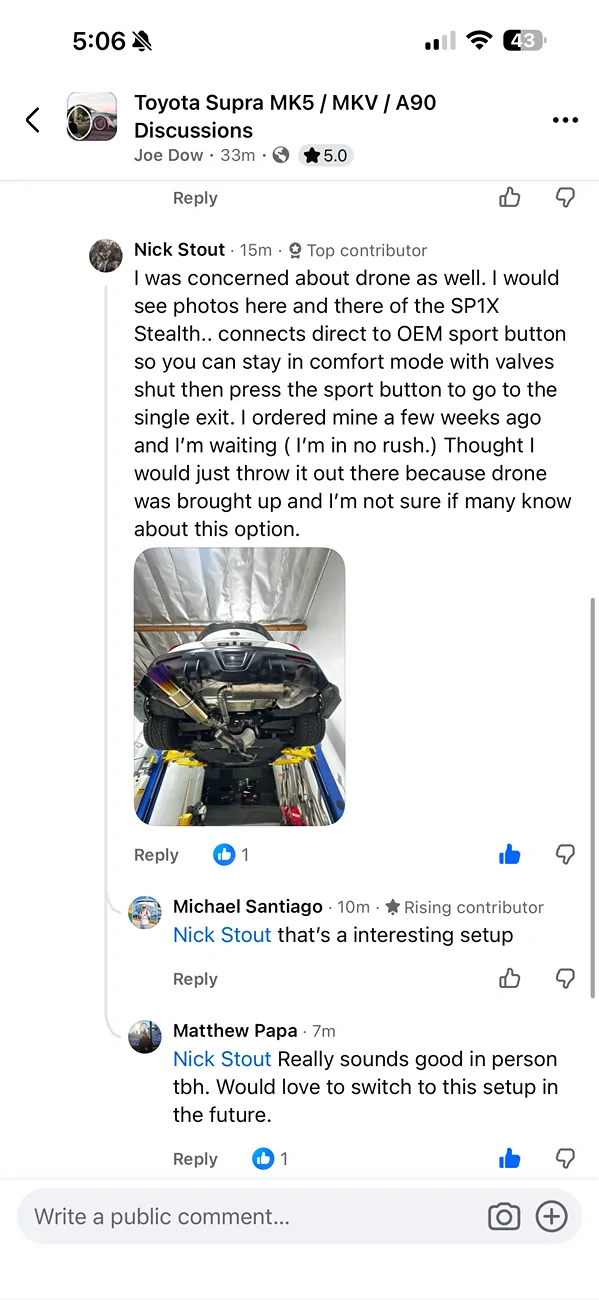Thumbs down Matthew Papa's comment
Screen dimensions: 599x1300
click(x=565, y=1158)
